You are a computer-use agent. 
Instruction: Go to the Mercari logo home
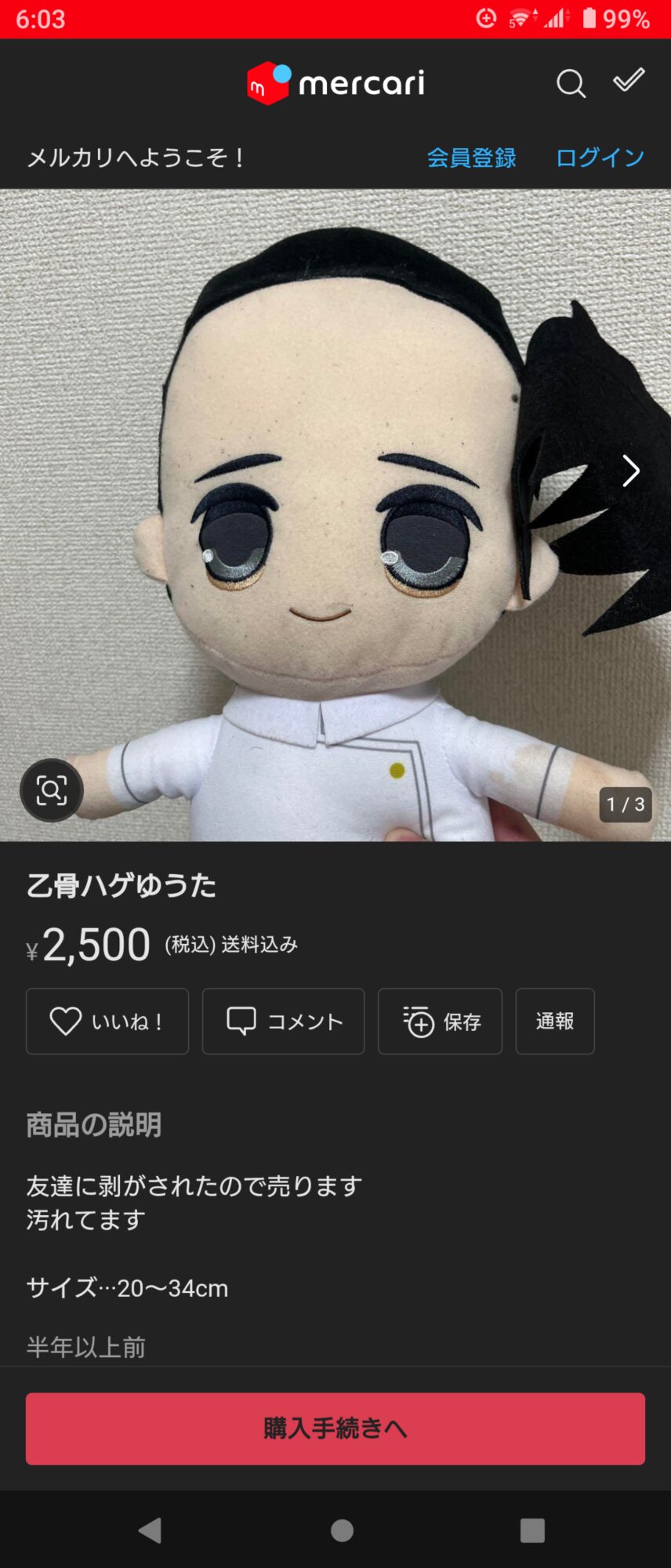coord(335,83)
